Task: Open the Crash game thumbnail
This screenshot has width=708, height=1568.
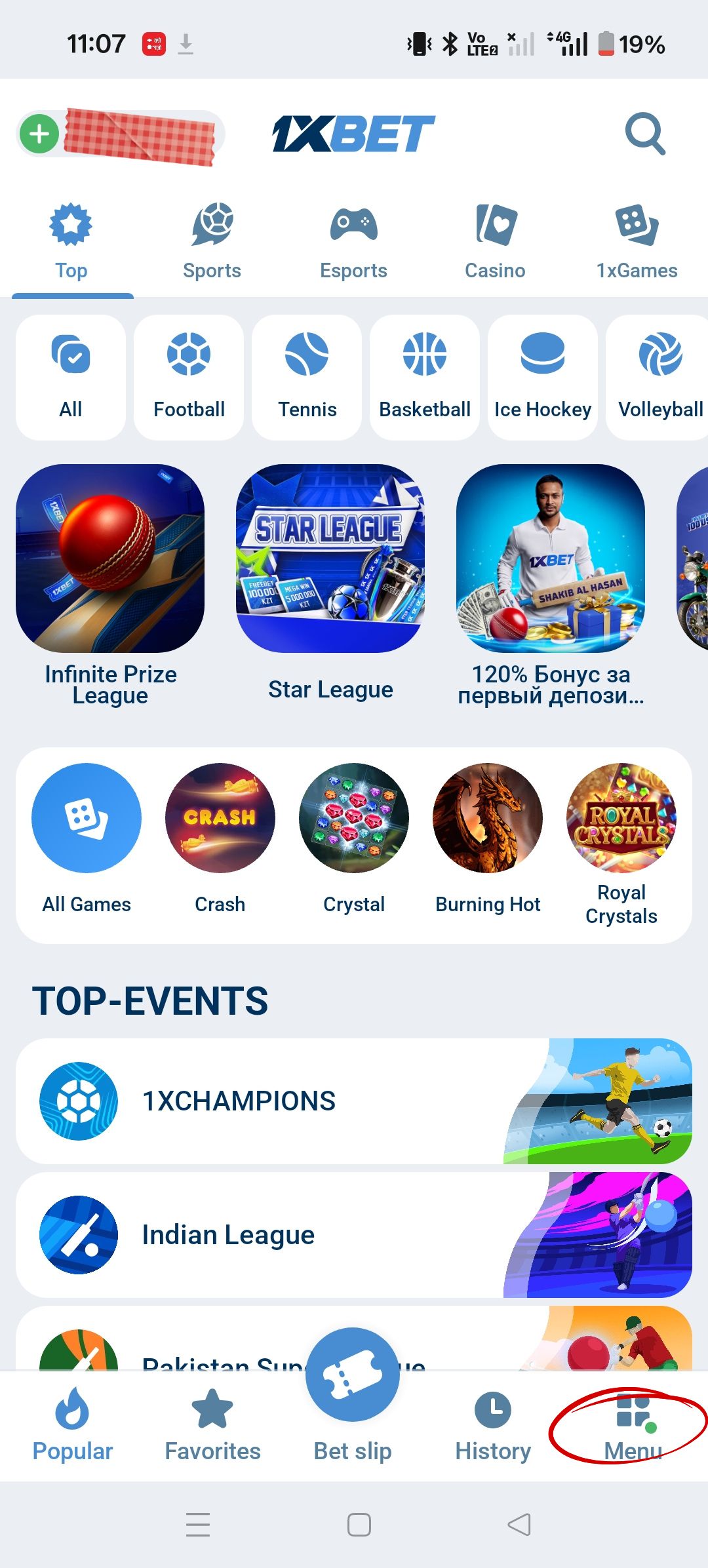Action: [x=220, y=818]
